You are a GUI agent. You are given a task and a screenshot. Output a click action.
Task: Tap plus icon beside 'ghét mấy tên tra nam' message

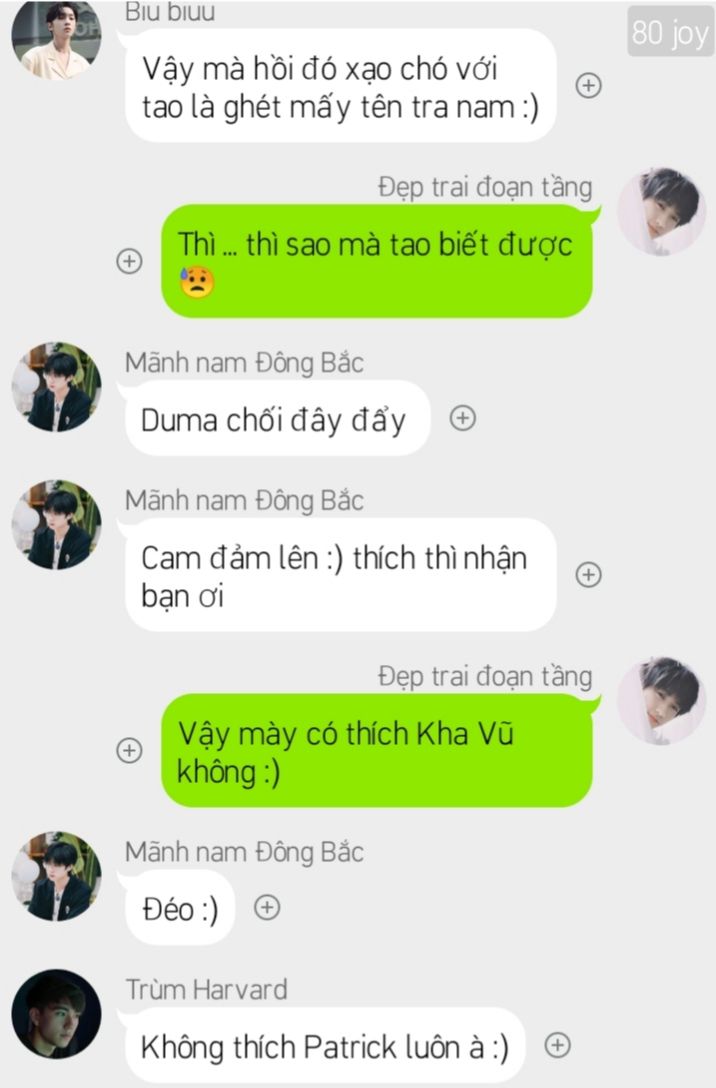point(590,86)
